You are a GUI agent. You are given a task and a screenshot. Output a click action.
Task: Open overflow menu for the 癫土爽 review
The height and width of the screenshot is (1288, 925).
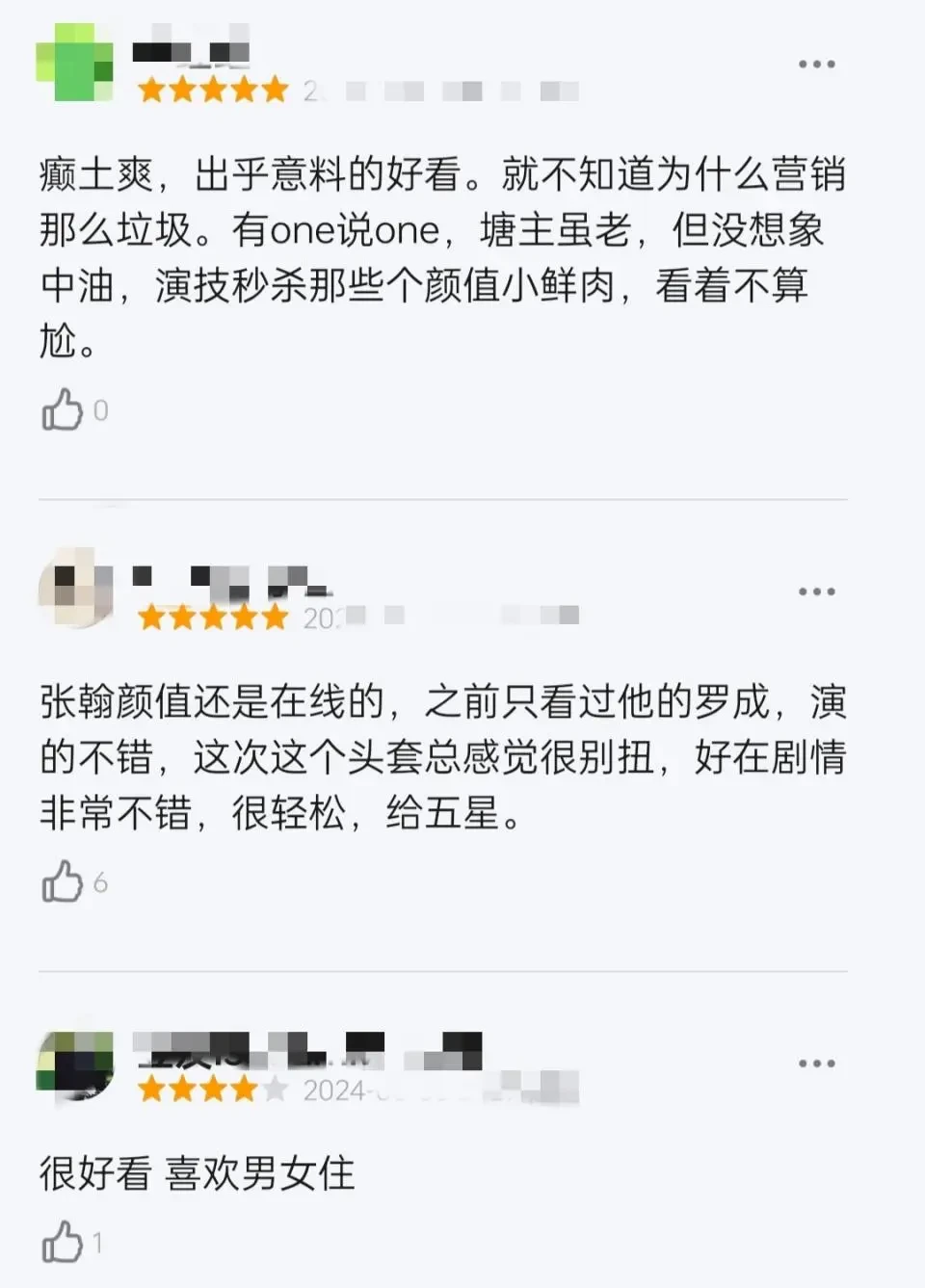tap(816, 65)
